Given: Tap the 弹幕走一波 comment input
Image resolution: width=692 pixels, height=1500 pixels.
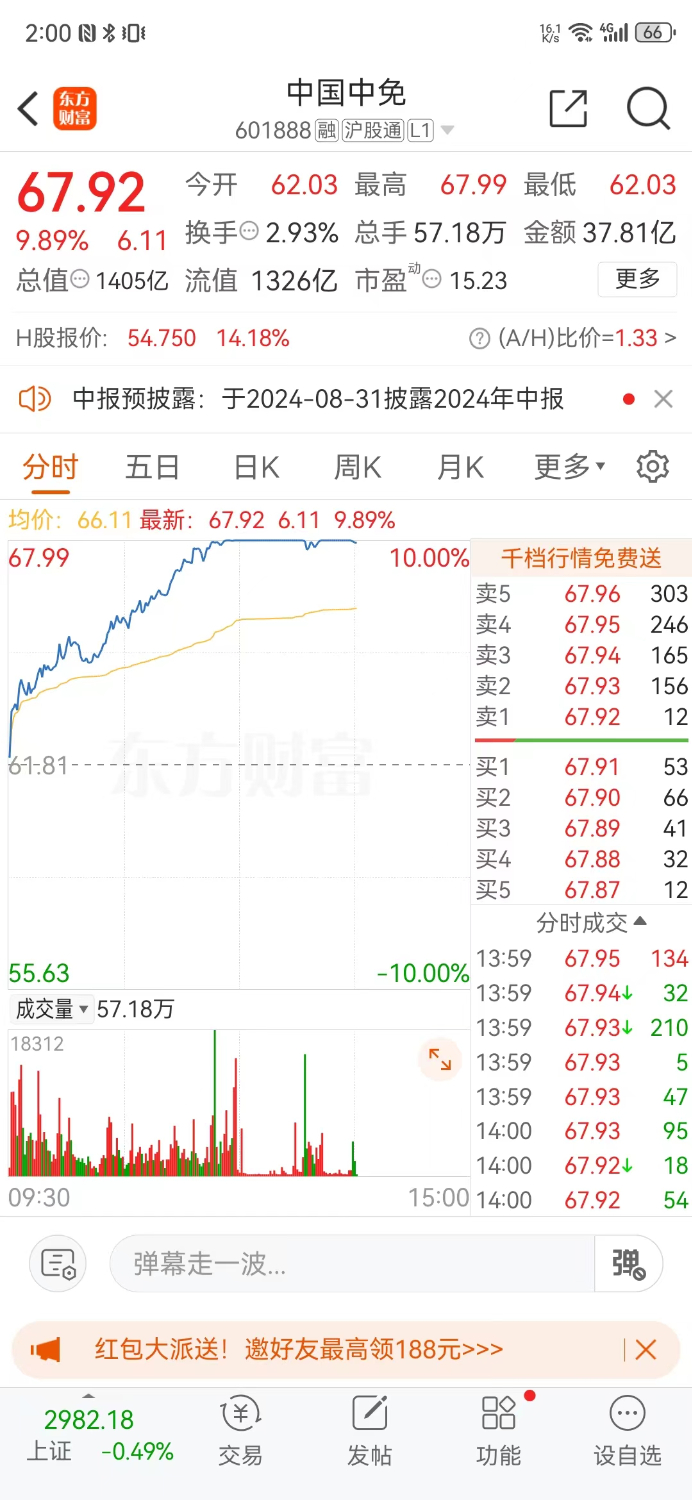Looking at the screenshot, I should [350, 1264].
